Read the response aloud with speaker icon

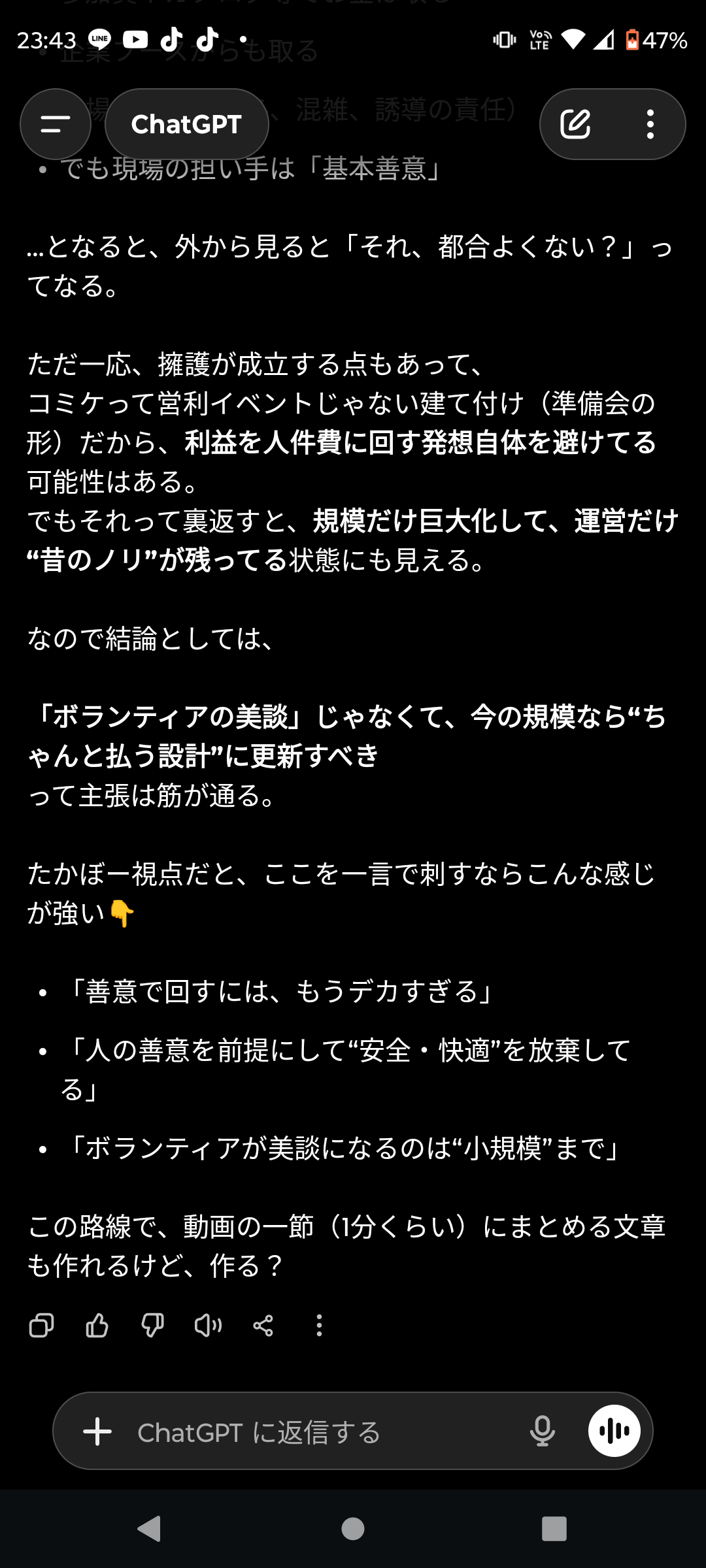point(208,1326)
